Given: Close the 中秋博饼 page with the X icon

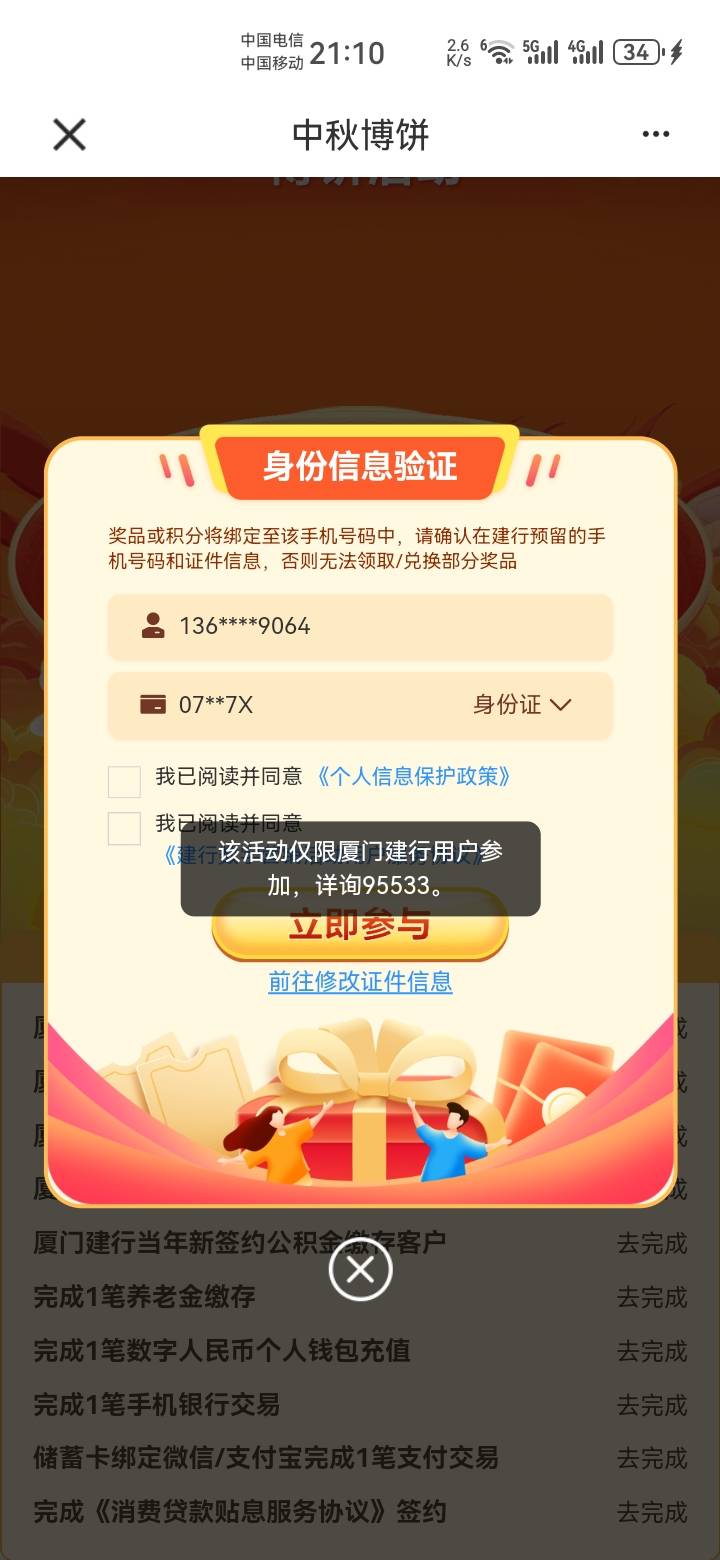Looking at the screenshot, I should click(69, 134).
